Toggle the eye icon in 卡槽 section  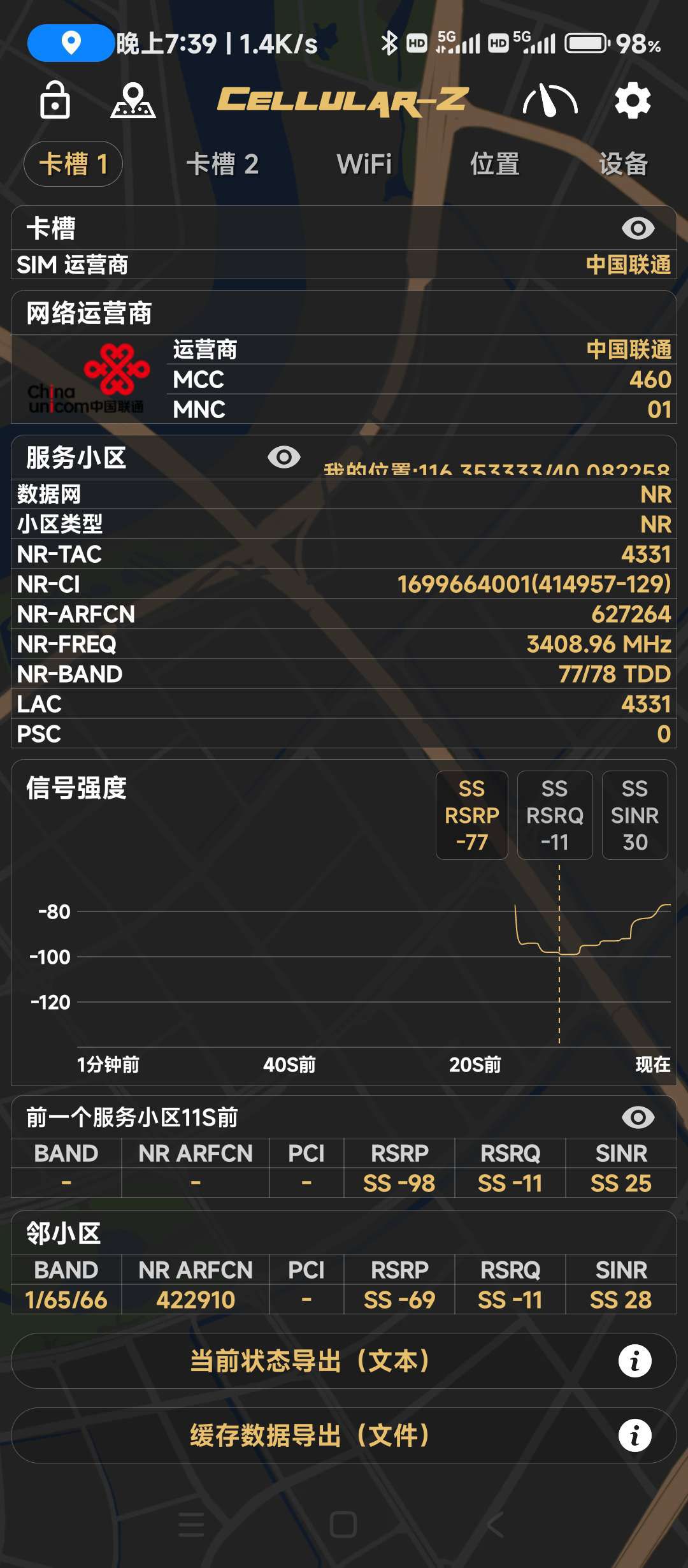(638, 228)
